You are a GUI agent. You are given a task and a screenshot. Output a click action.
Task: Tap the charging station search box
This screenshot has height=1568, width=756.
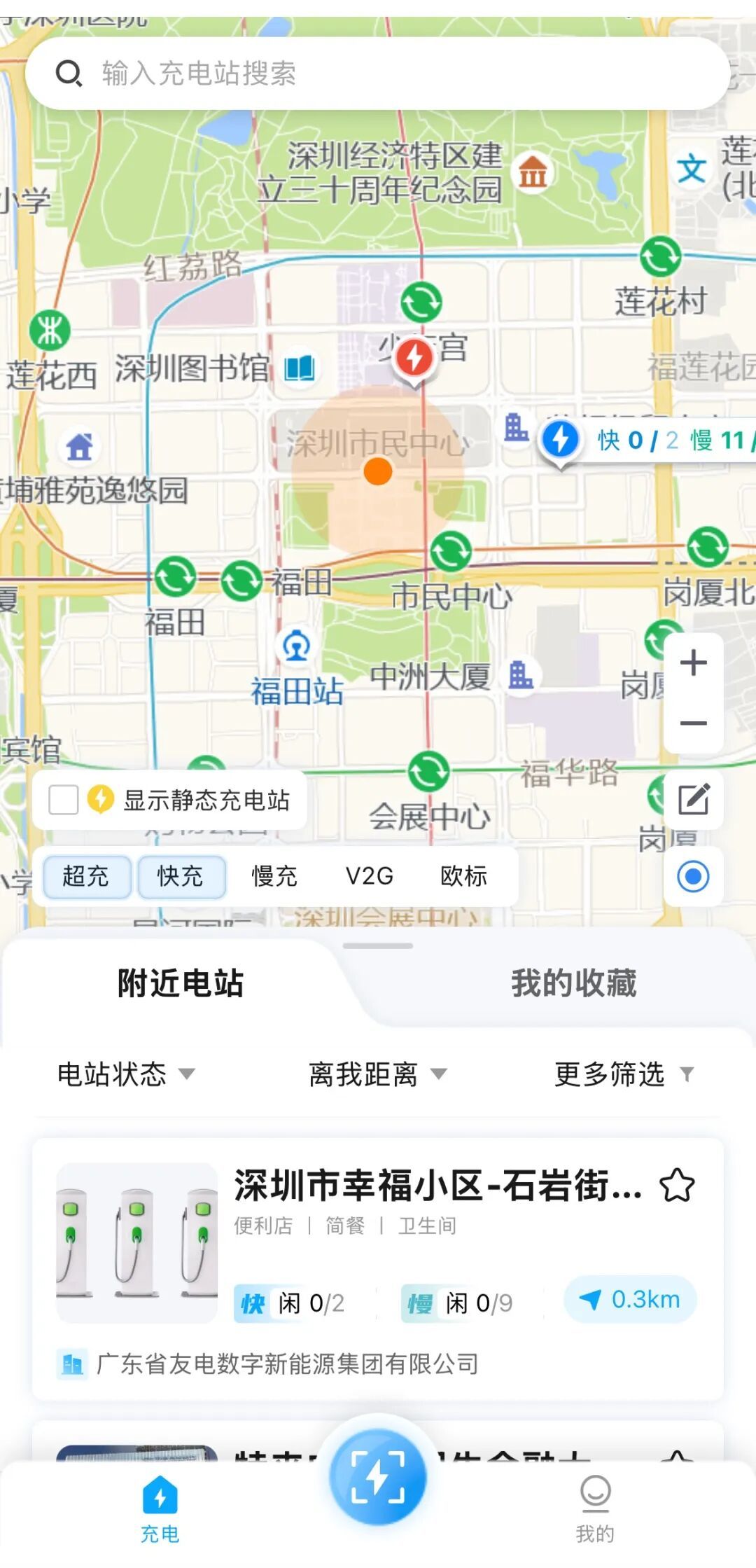(x=378, y=73)
